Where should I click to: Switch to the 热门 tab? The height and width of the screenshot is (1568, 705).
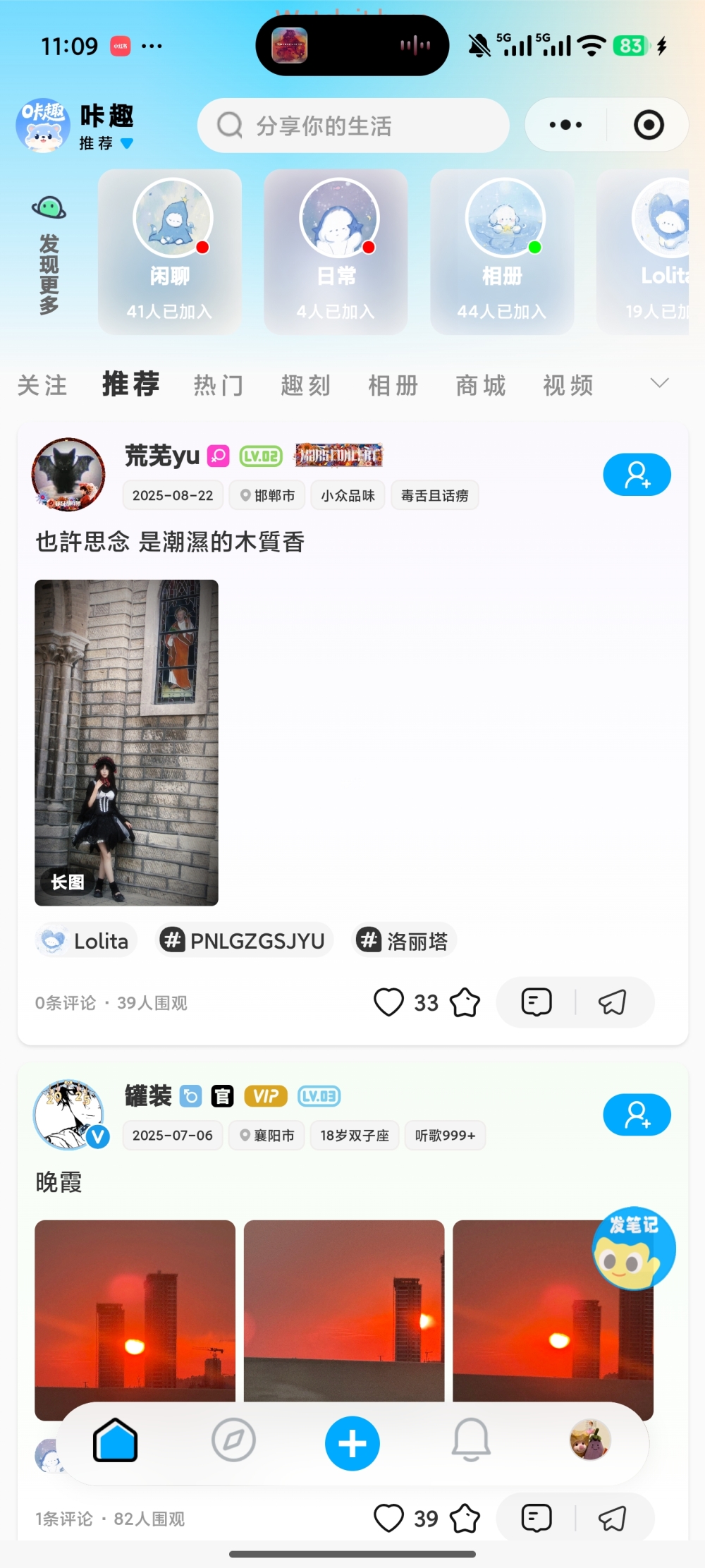pos(219,385)
